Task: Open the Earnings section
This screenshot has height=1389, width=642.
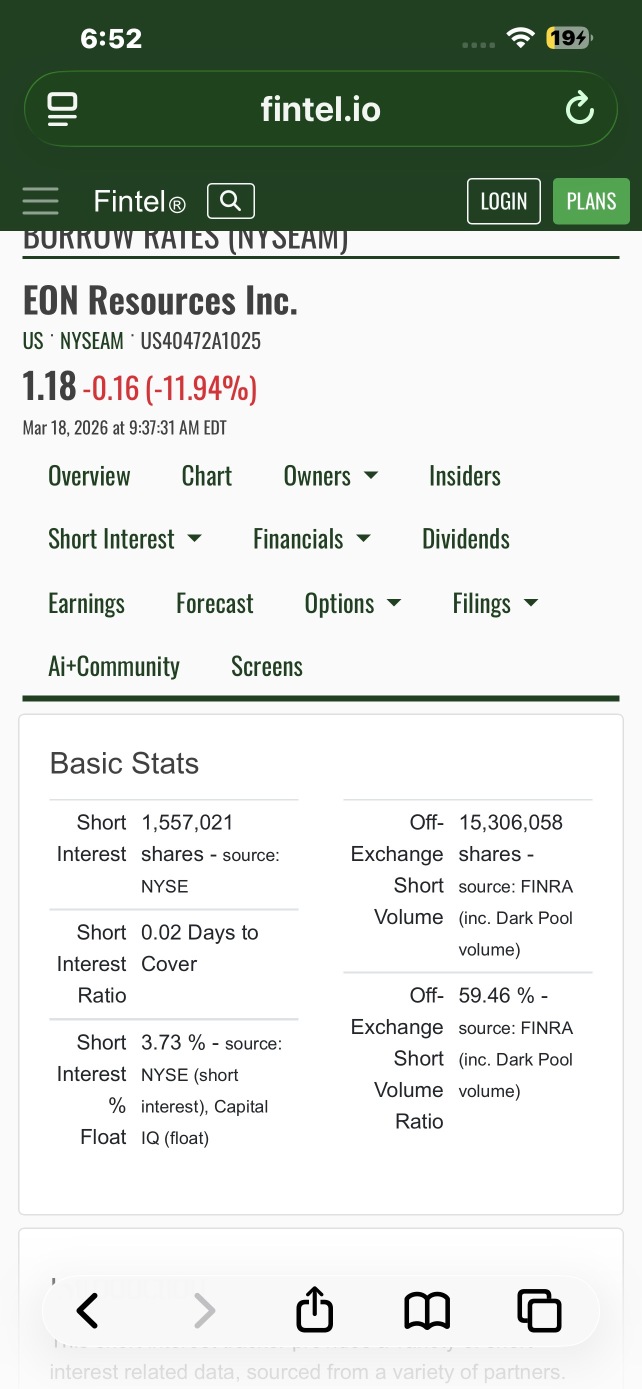Action: click(86, 604)
